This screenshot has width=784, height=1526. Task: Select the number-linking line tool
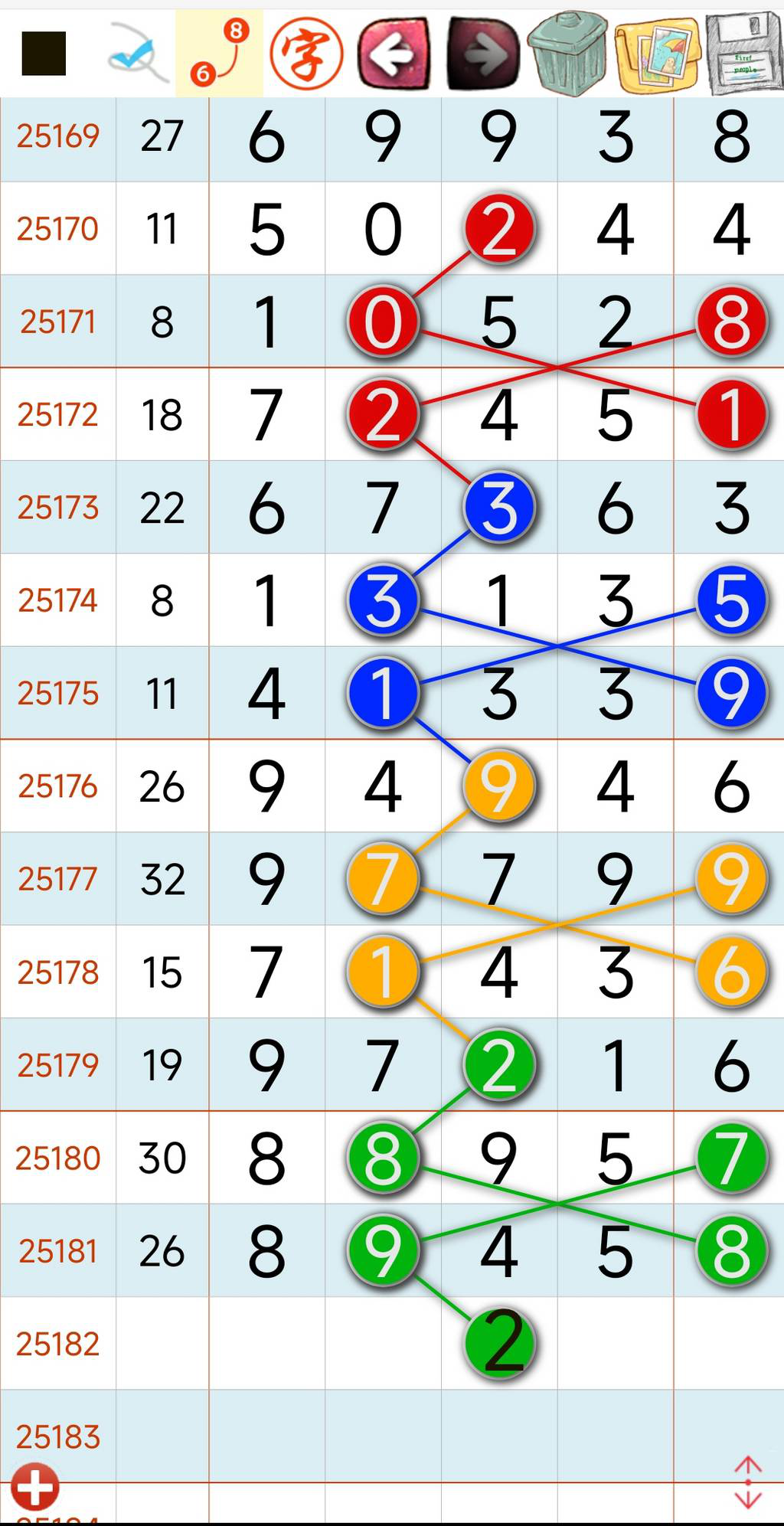coord(220,53)
